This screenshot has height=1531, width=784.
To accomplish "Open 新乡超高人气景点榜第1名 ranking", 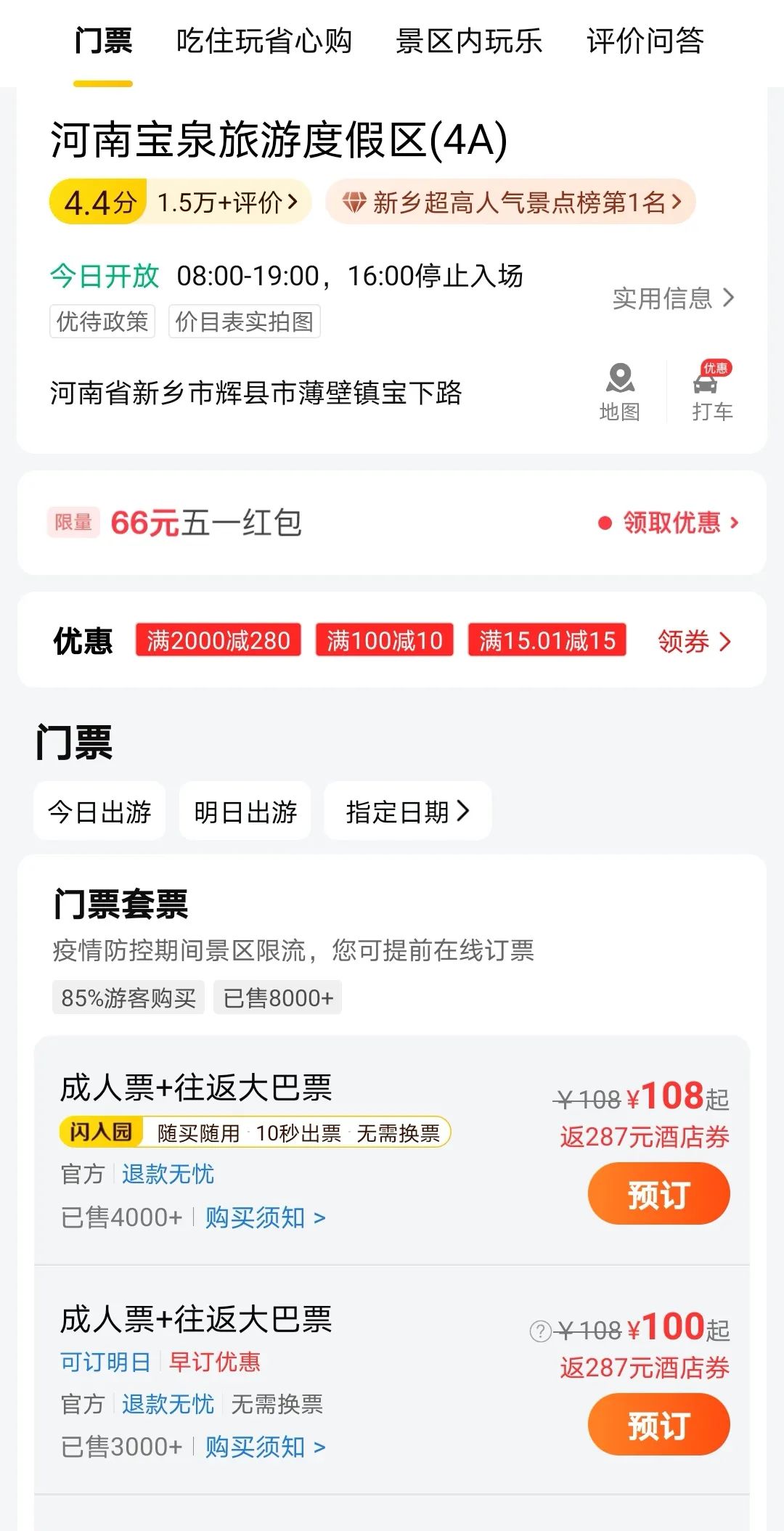I will point(511,202).
